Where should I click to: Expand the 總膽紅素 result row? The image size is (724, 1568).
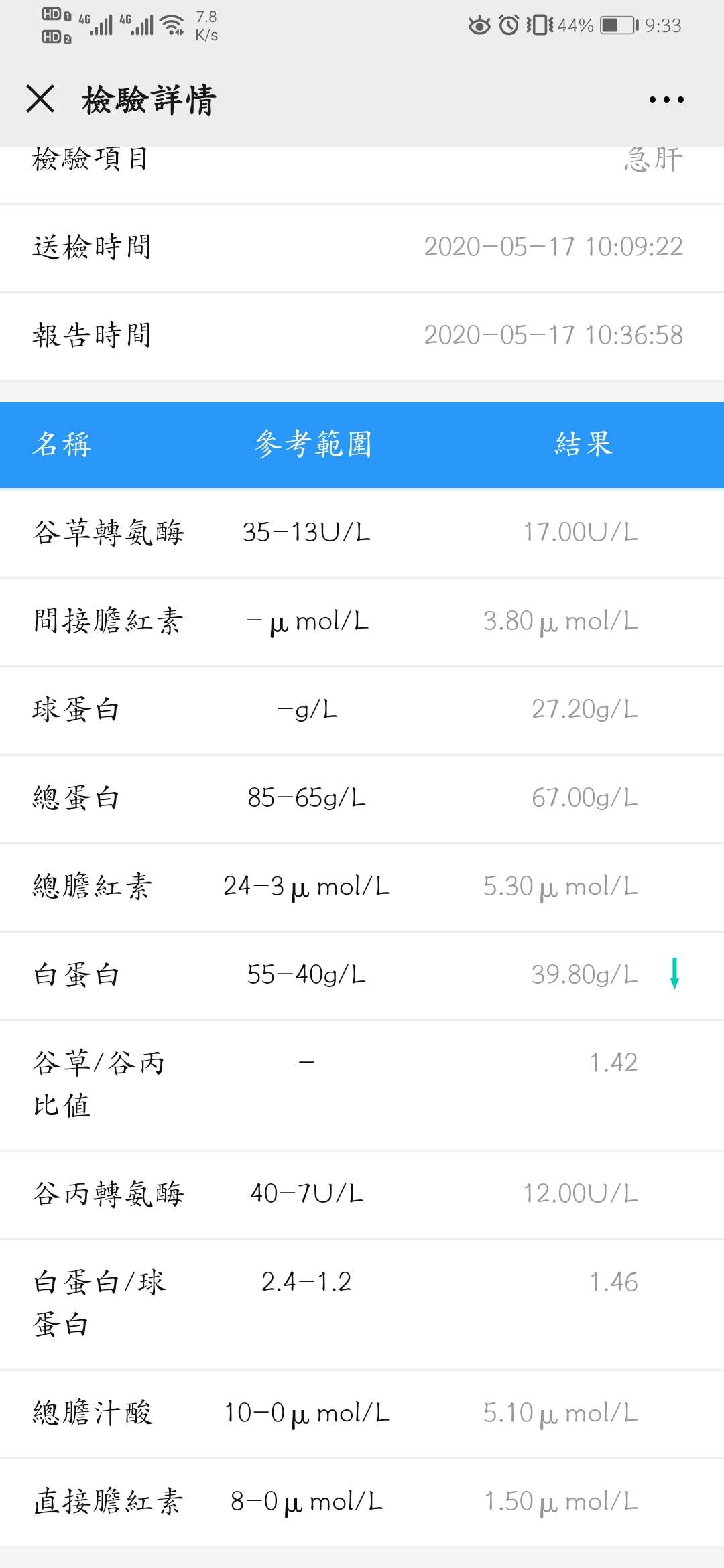coord(362,888)
